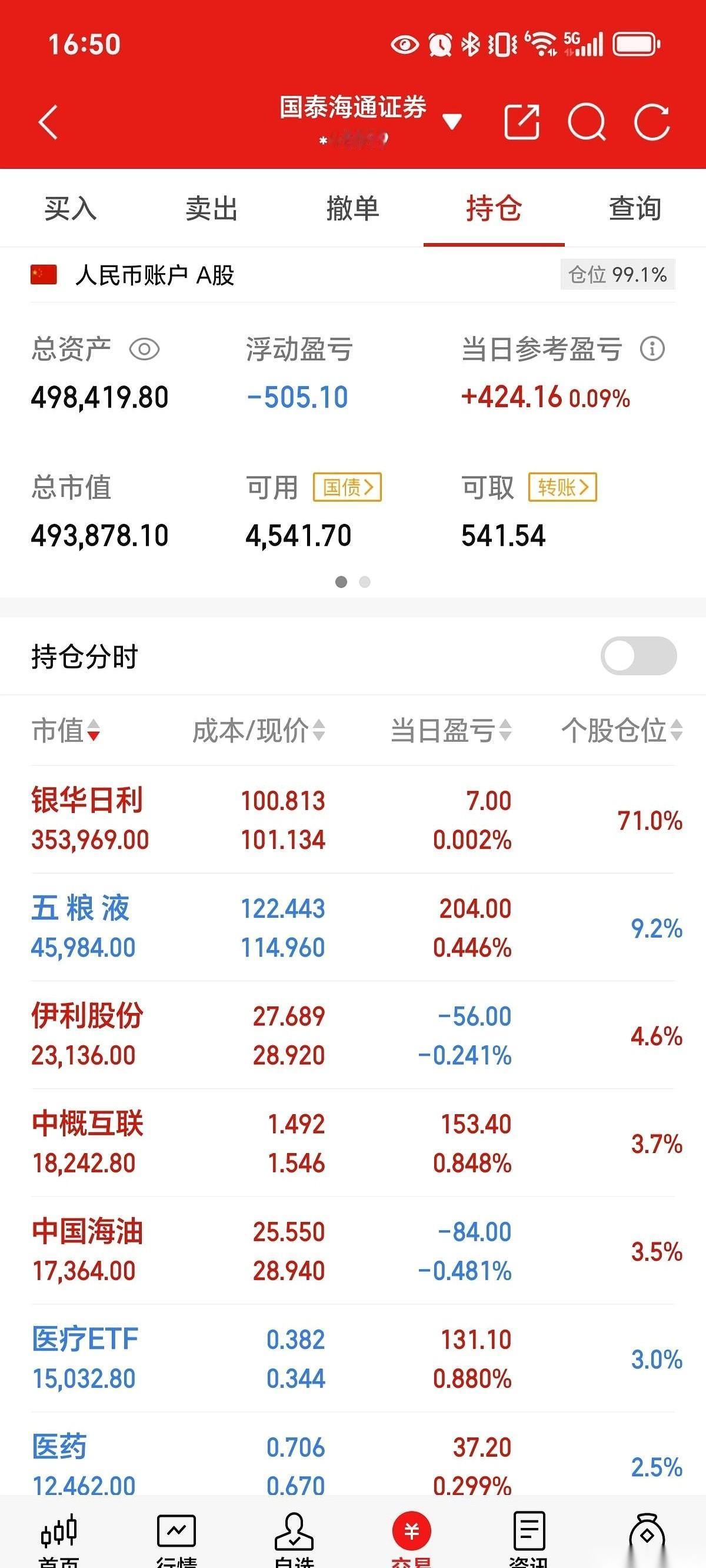Screen dimensions: 706x1568
Task: Switch to the 卖出 tab
Action: 212,209
